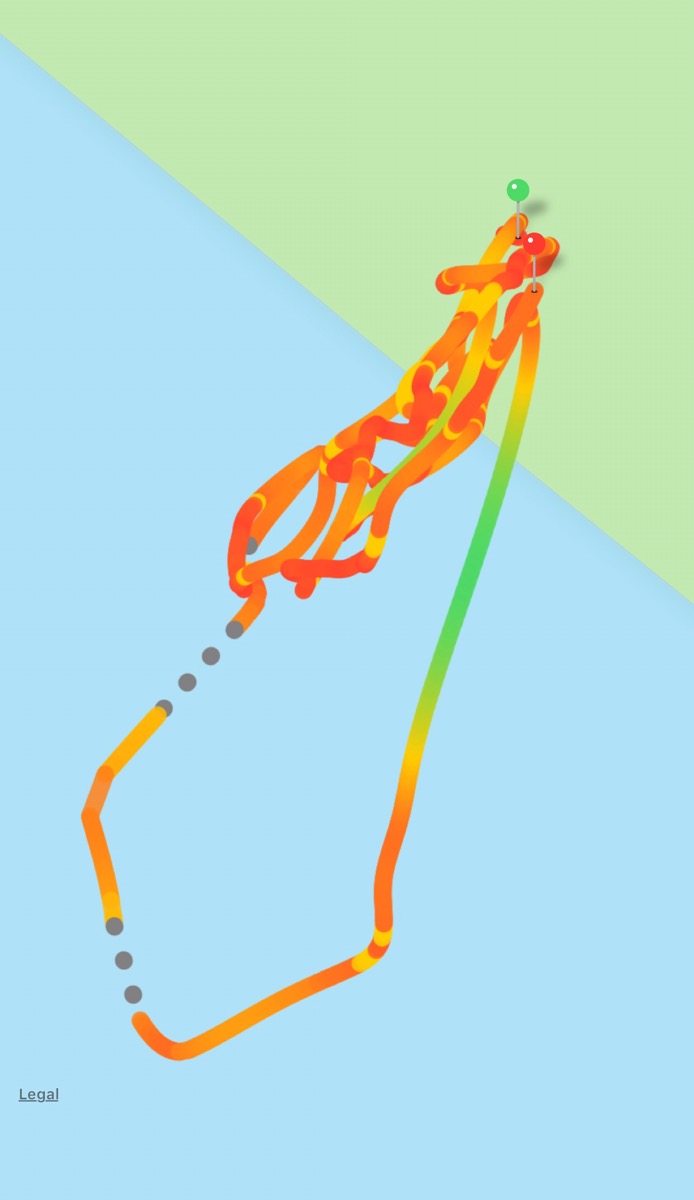
Task: Open the Legal link
Action: (38, 1094)
